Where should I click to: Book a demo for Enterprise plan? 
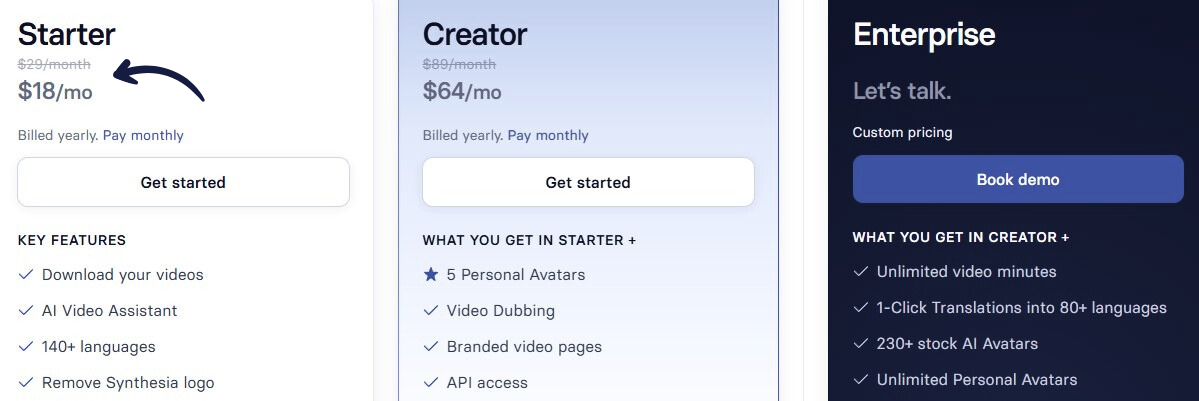[x=1017, y=180]
